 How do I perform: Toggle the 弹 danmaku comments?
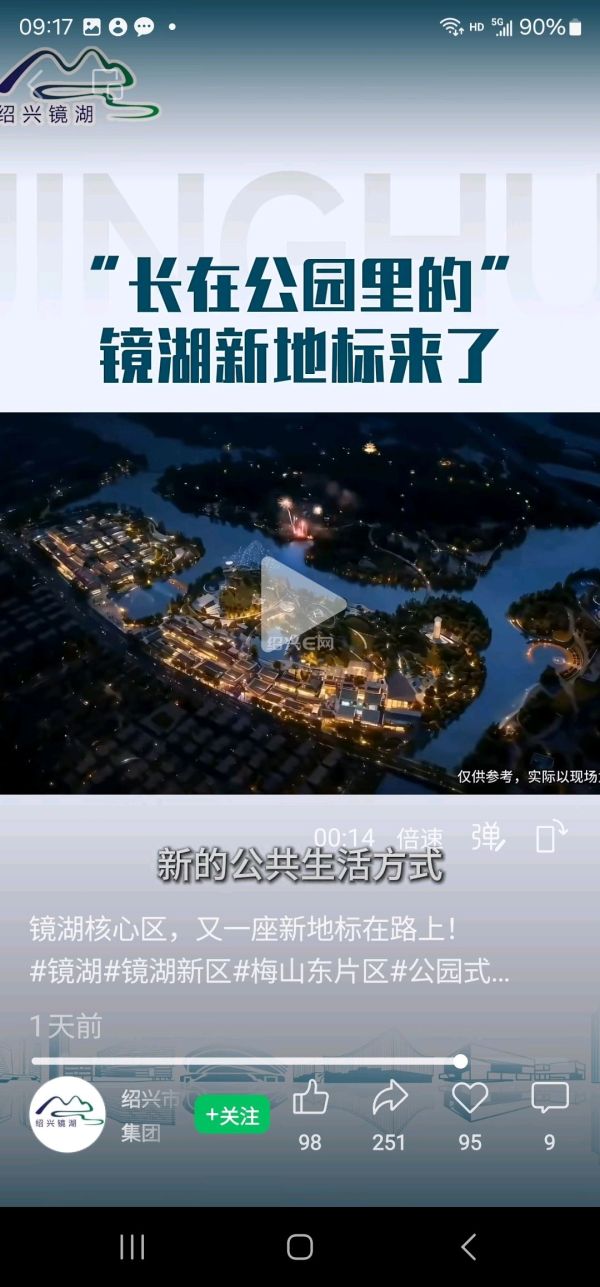click(488, 837)
